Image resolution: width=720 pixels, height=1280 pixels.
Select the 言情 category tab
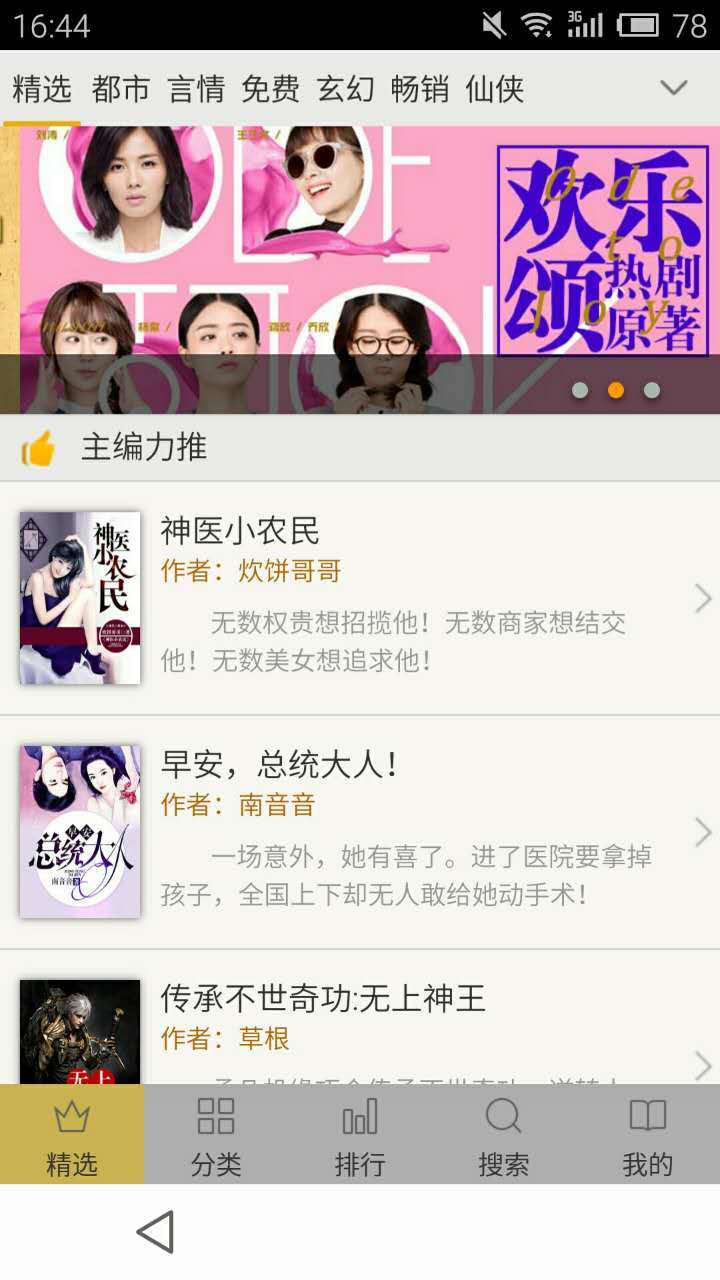[196, 89]
